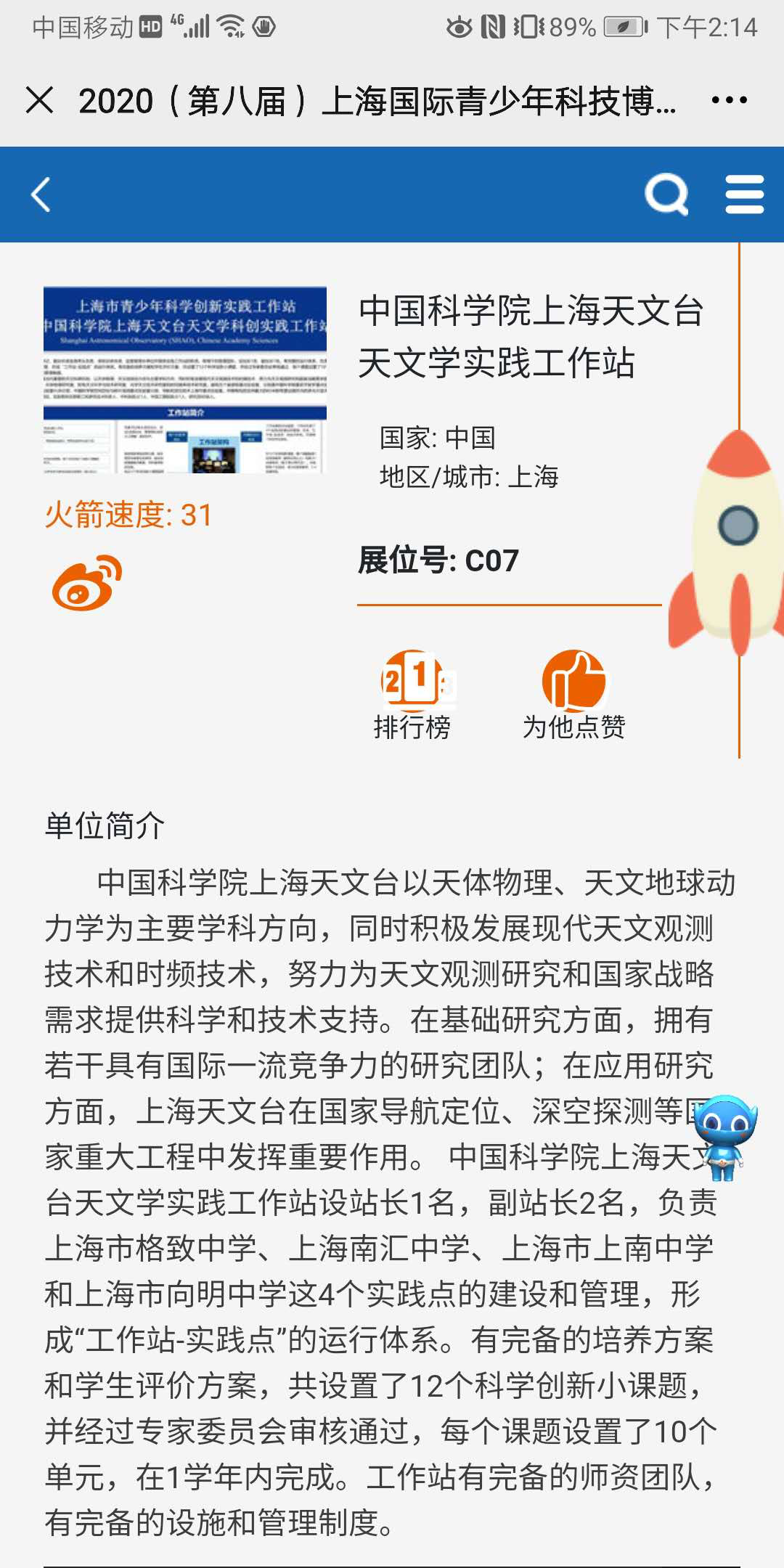Share via the Weibo icon
Screen dimensions: 784x1568
click(x=87, y=583)
